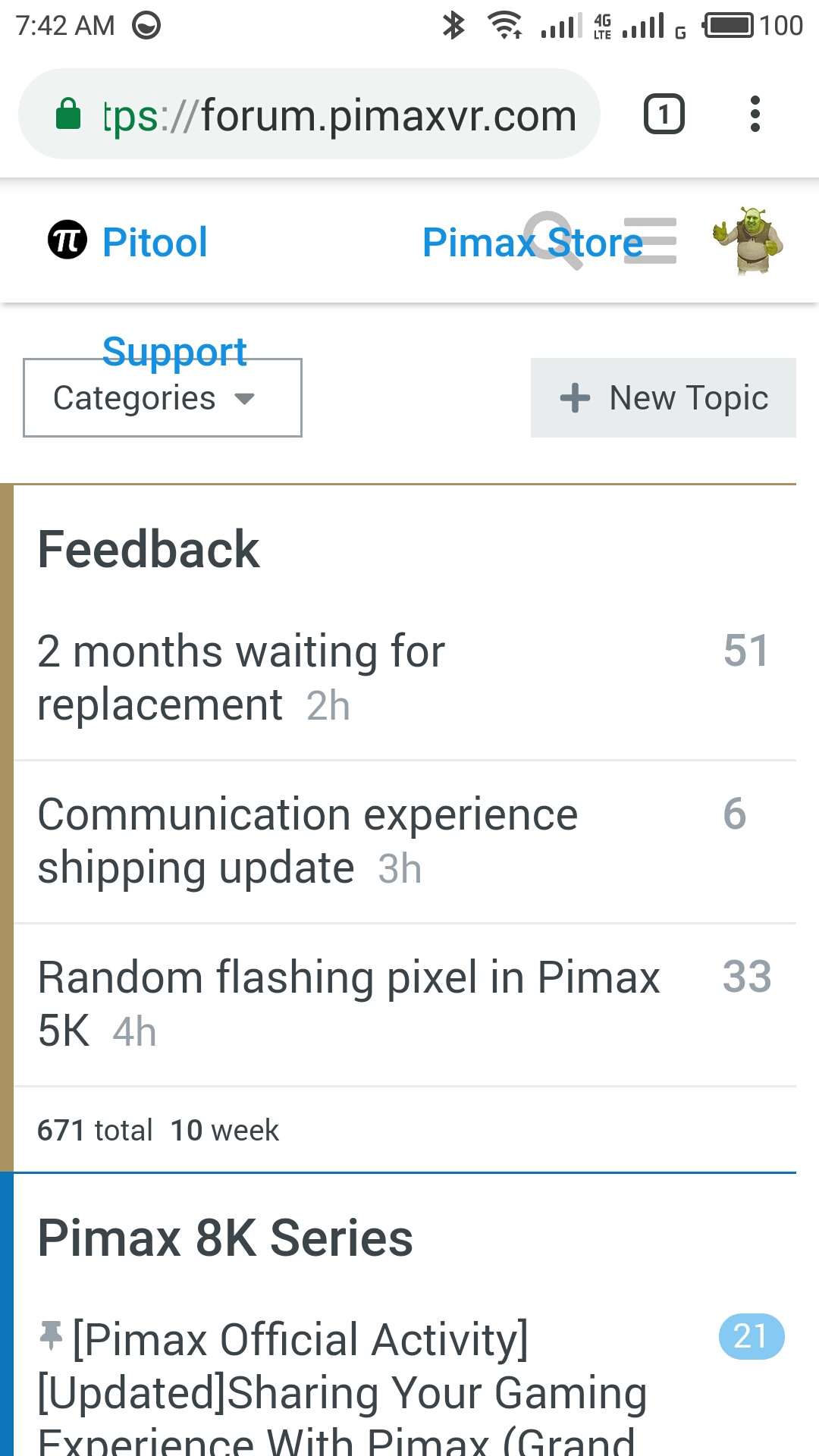Open the Pimax 8K Series category
The height and width of the screenshot is (1456, 819).
pos(225,1238)
